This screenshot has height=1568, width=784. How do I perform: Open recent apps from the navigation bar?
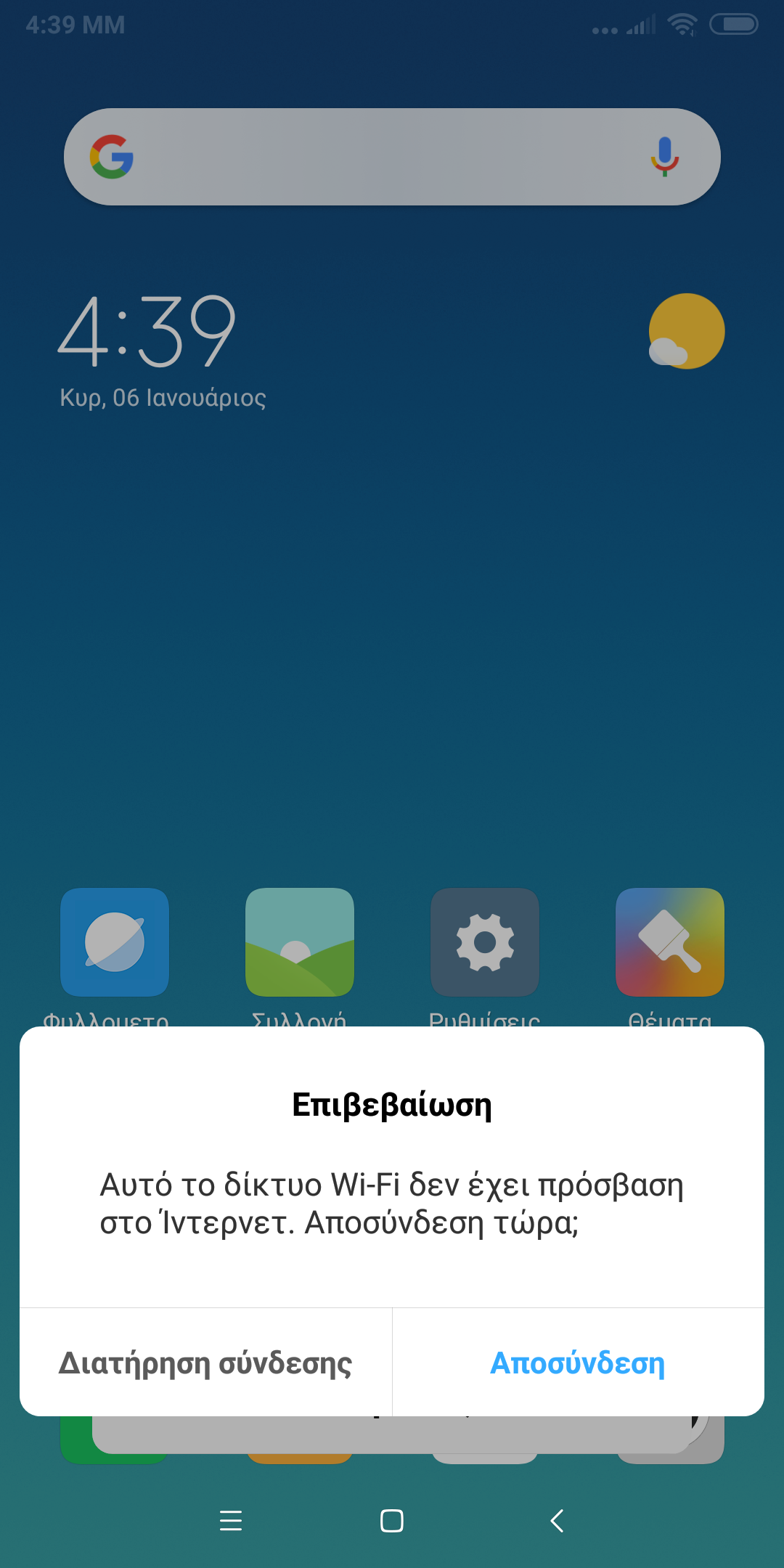coord(231,1520)
